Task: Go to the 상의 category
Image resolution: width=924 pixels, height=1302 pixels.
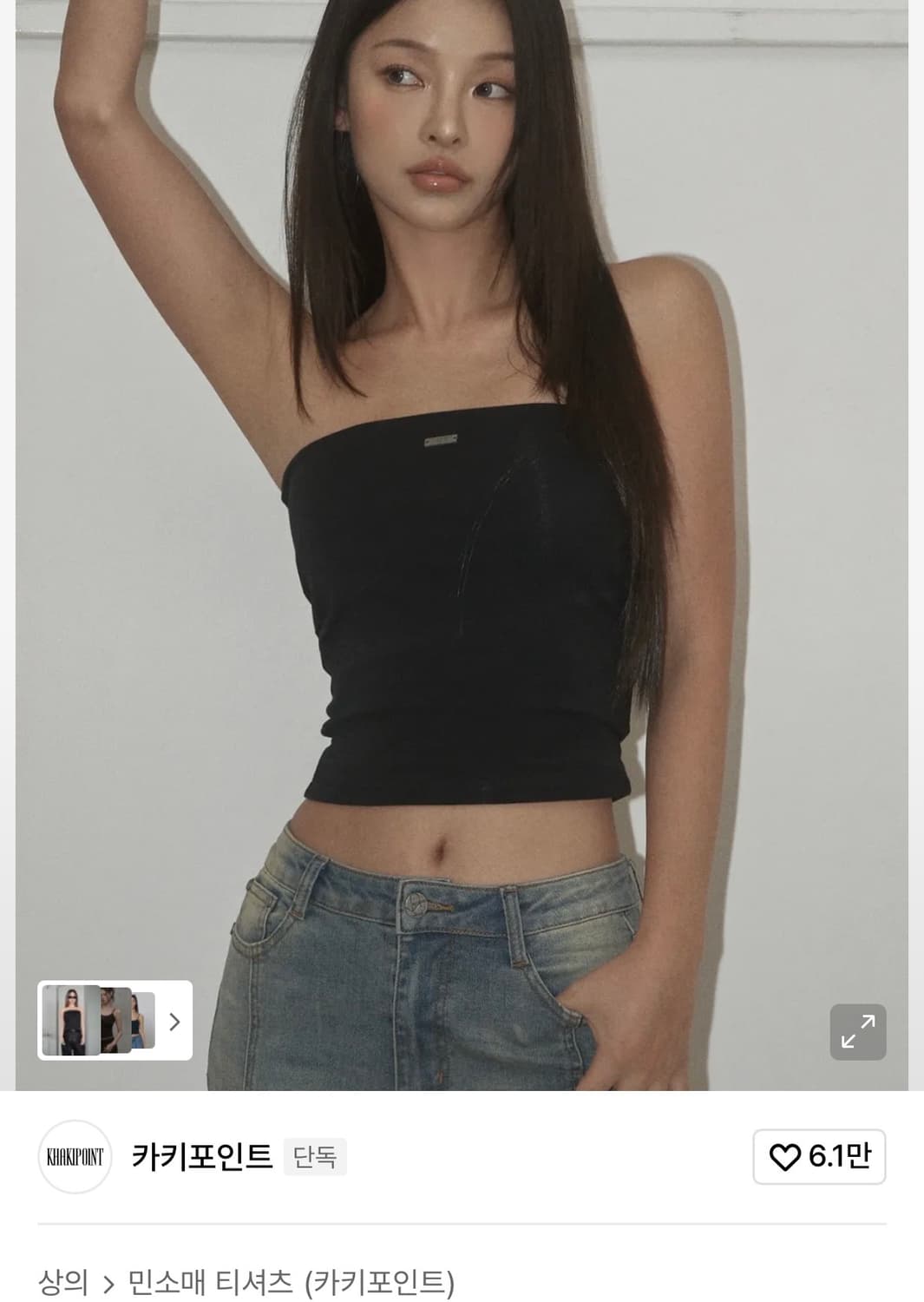Action: point(62,1281)
